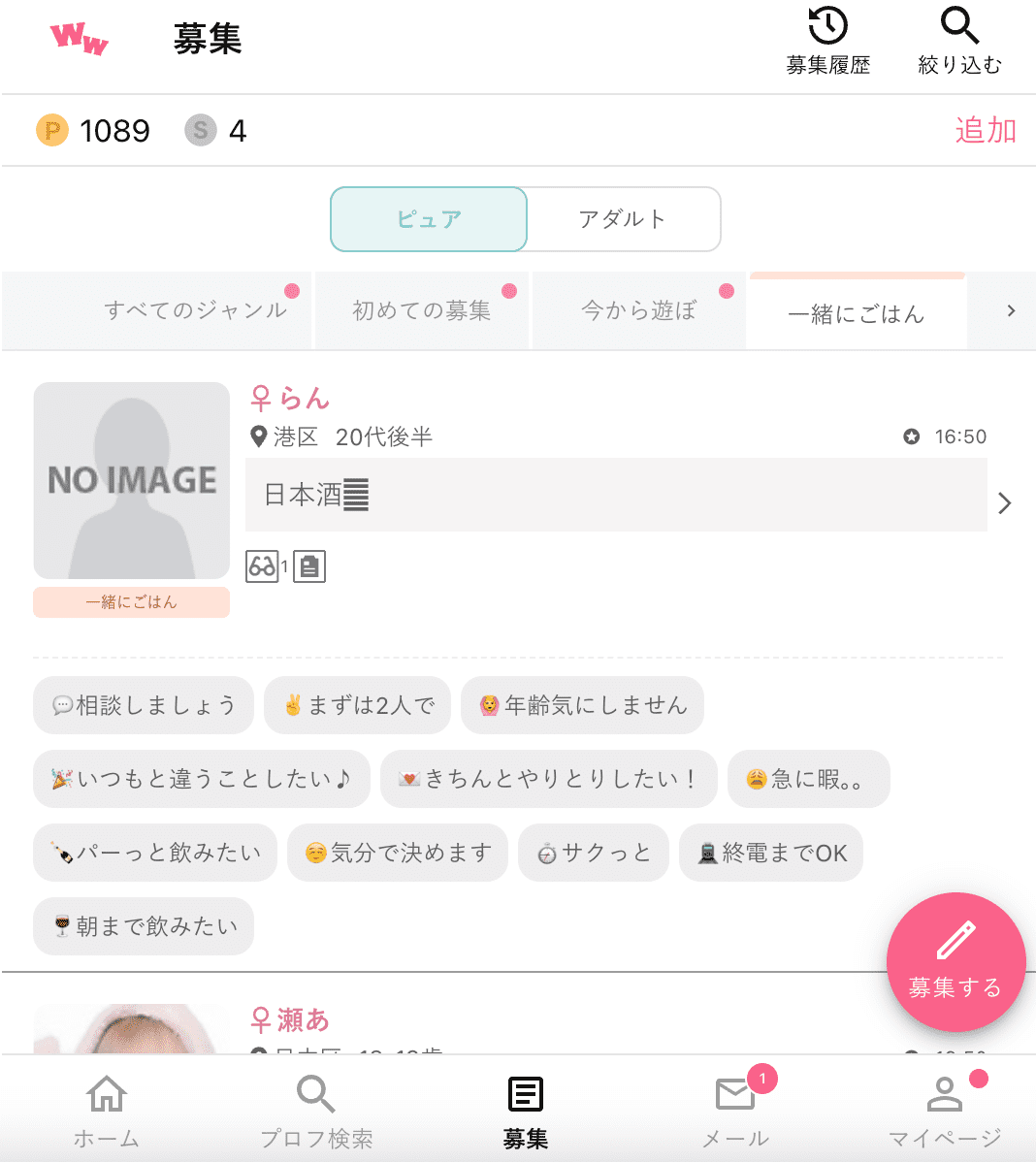Switch to the アダルト toggle

[x=624, y=219]
